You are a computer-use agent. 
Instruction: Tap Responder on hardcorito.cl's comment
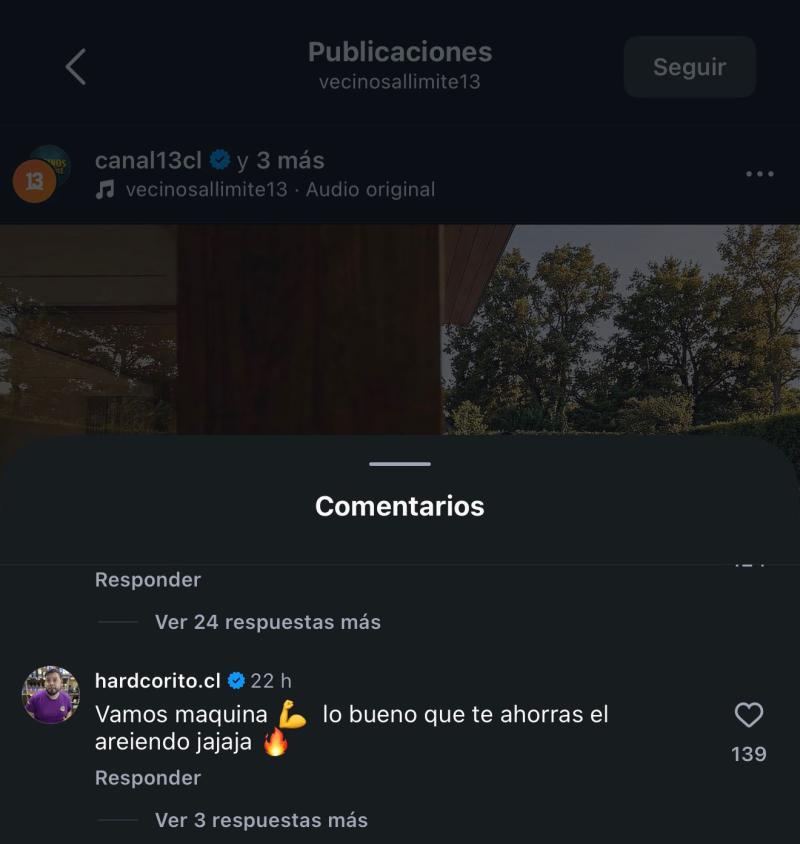[147, 778]
